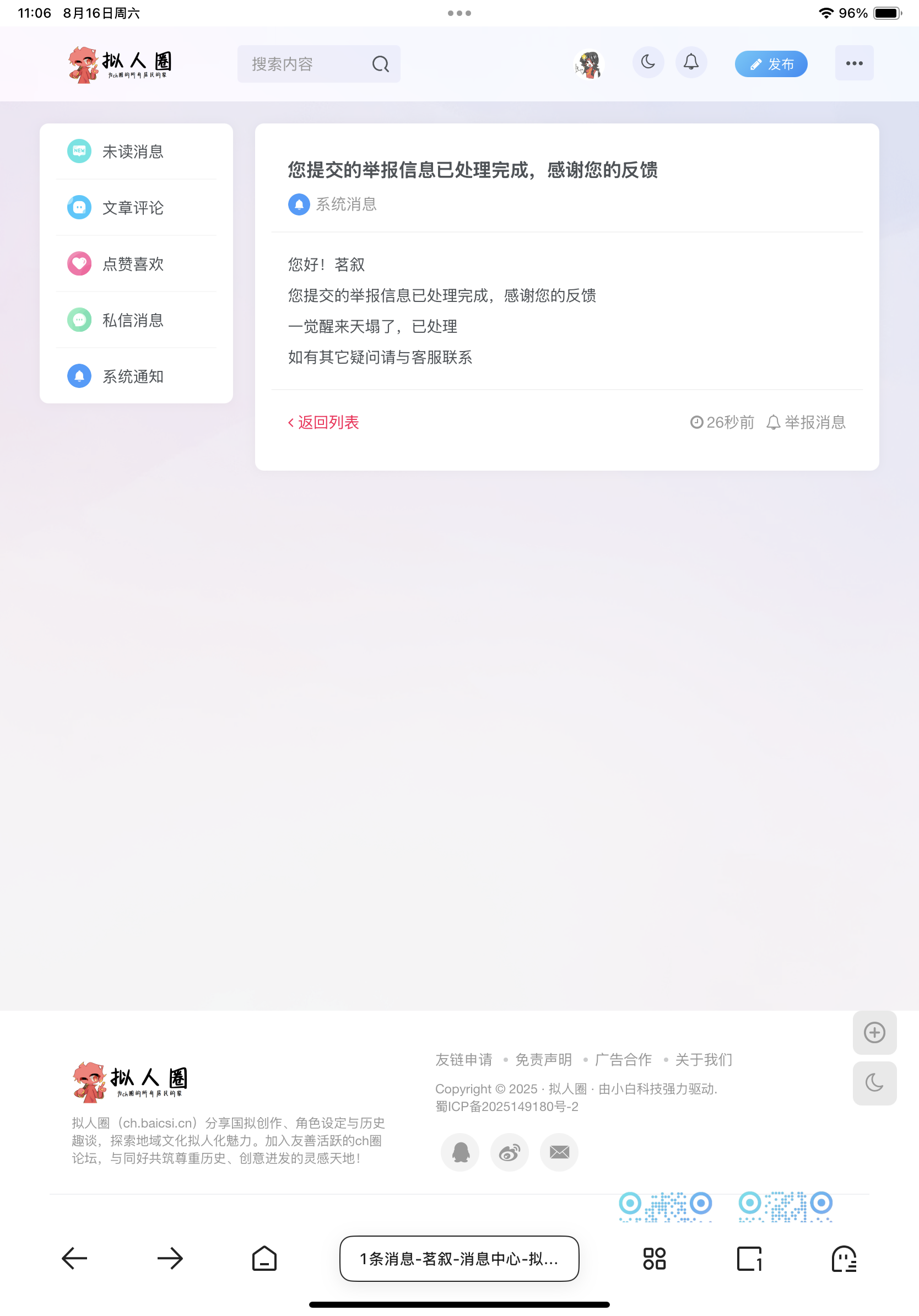Viewport: 919px width, 1316px height.
Task: Toggle dark mode in the header
Action: (x=648, y=62)
